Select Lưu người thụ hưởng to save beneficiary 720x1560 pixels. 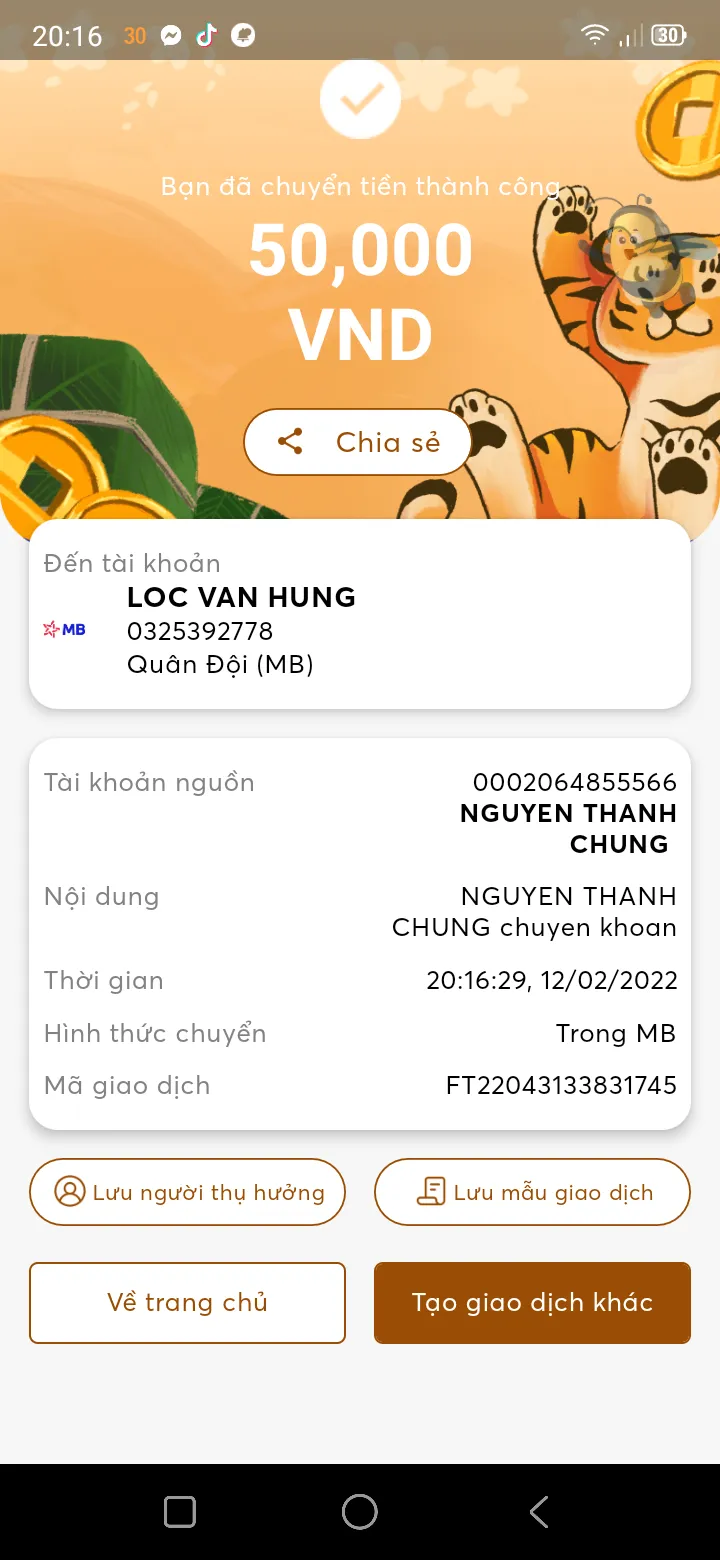[187, 1191]
